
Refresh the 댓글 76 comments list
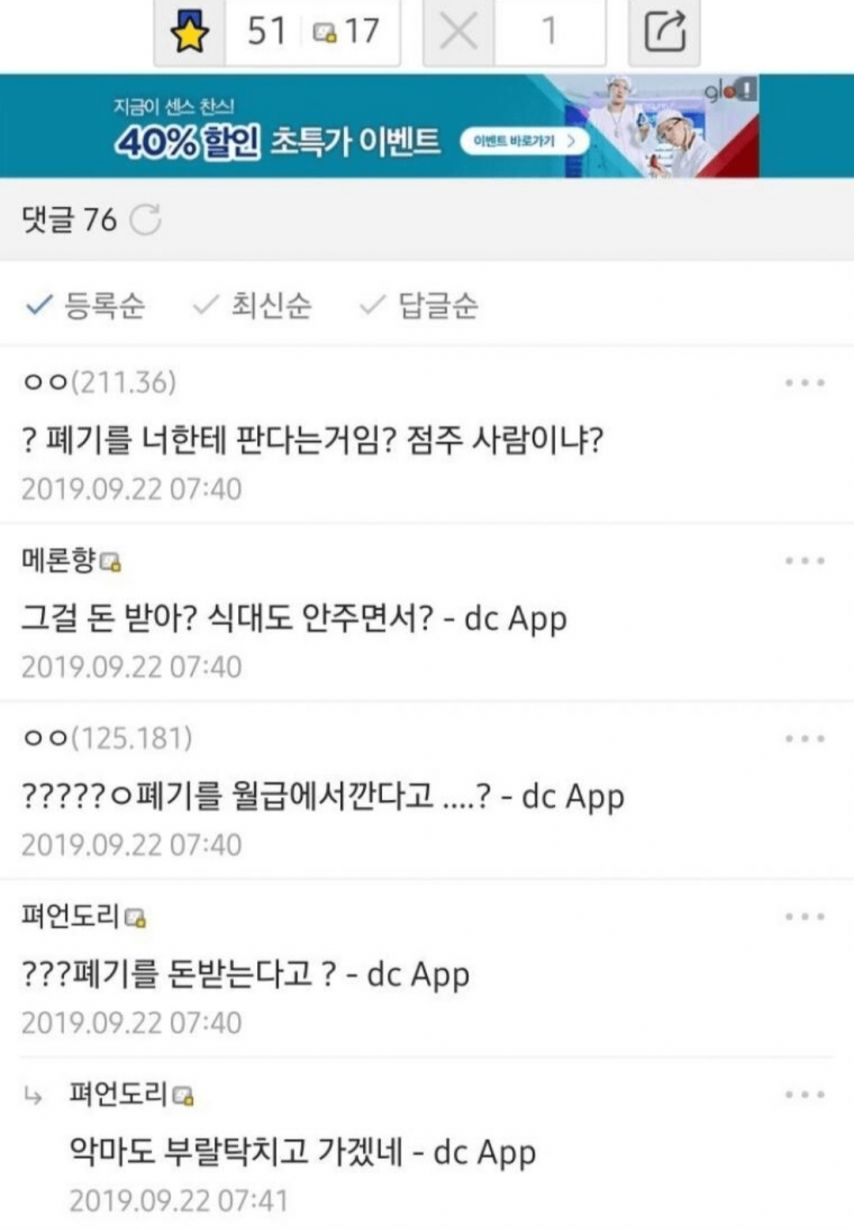point(146,219)
